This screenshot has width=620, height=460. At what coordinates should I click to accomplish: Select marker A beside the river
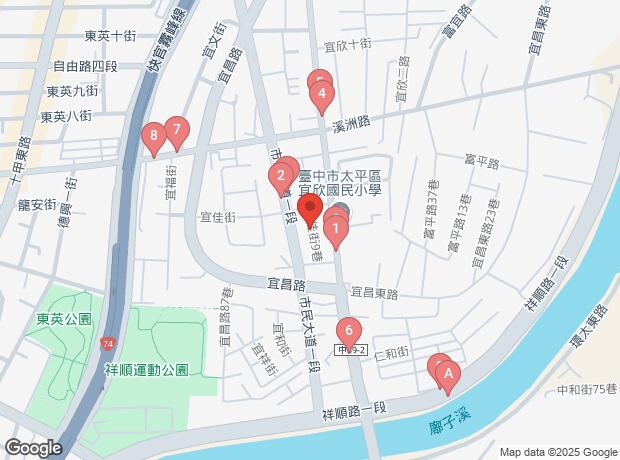(x=448, y=377)
